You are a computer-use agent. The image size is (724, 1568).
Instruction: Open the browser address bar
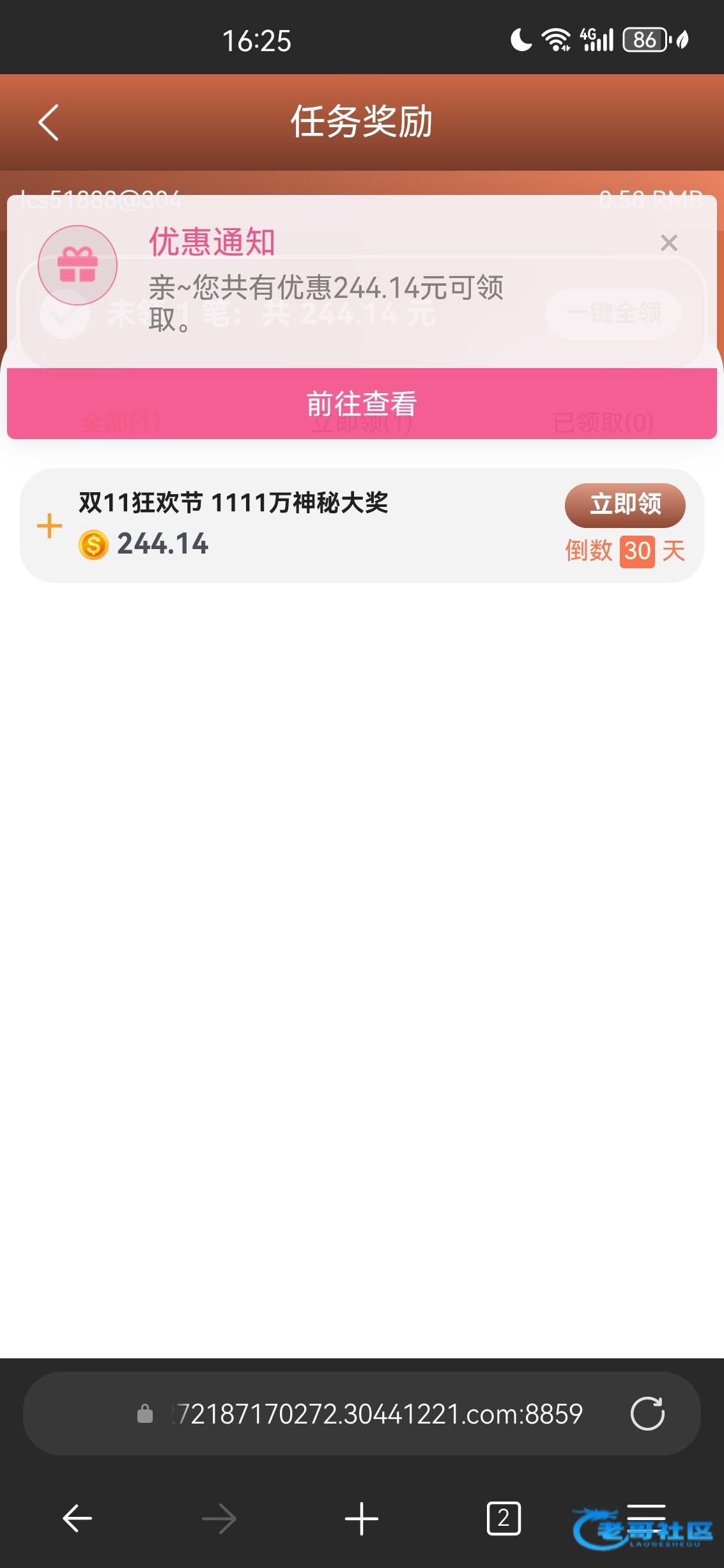click(377, 1413)
